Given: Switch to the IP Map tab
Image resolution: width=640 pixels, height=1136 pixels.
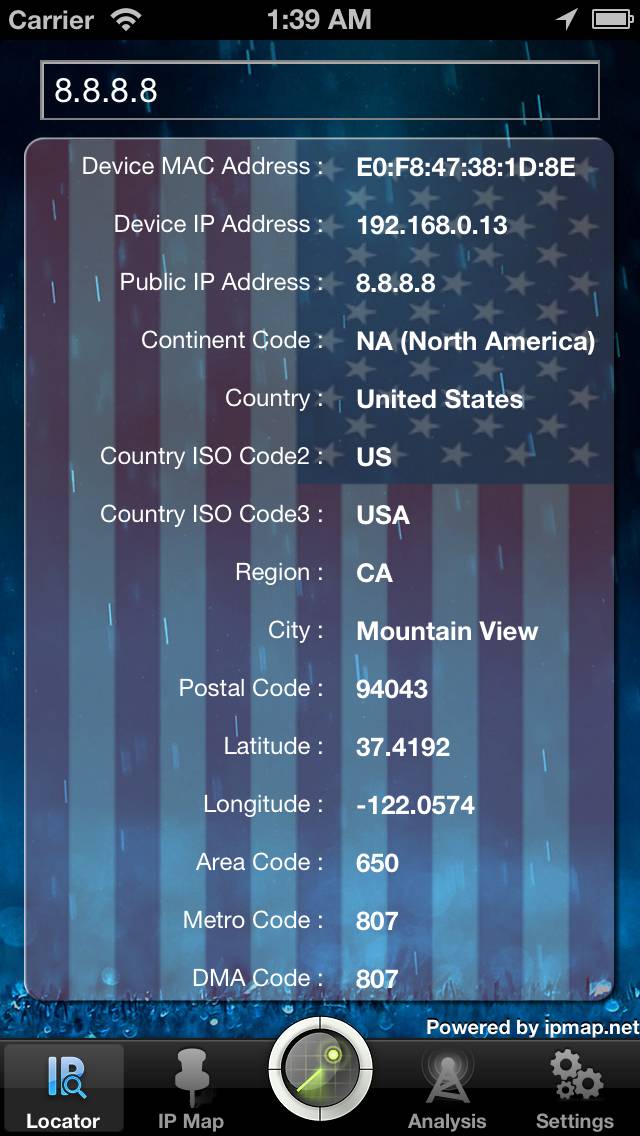Looking at the screenshot, I should tap(191, 1088).
